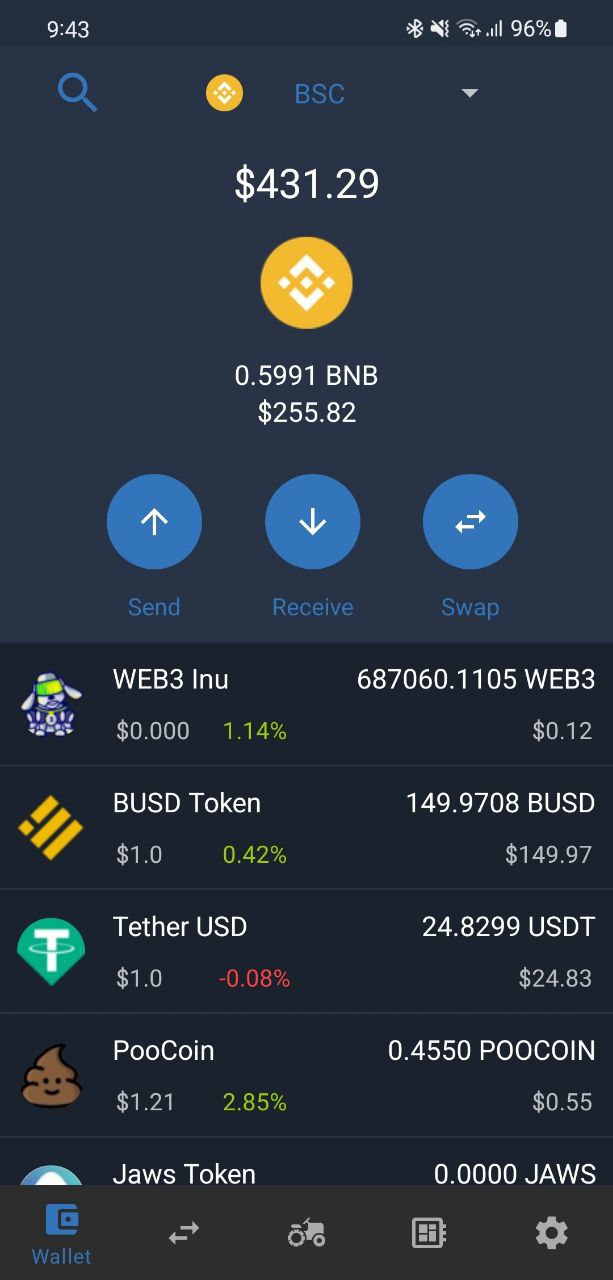The height and width of the screenshot is (1280, 613).
Task: Open the Jaws Token row
Action: coord(306,1170)
